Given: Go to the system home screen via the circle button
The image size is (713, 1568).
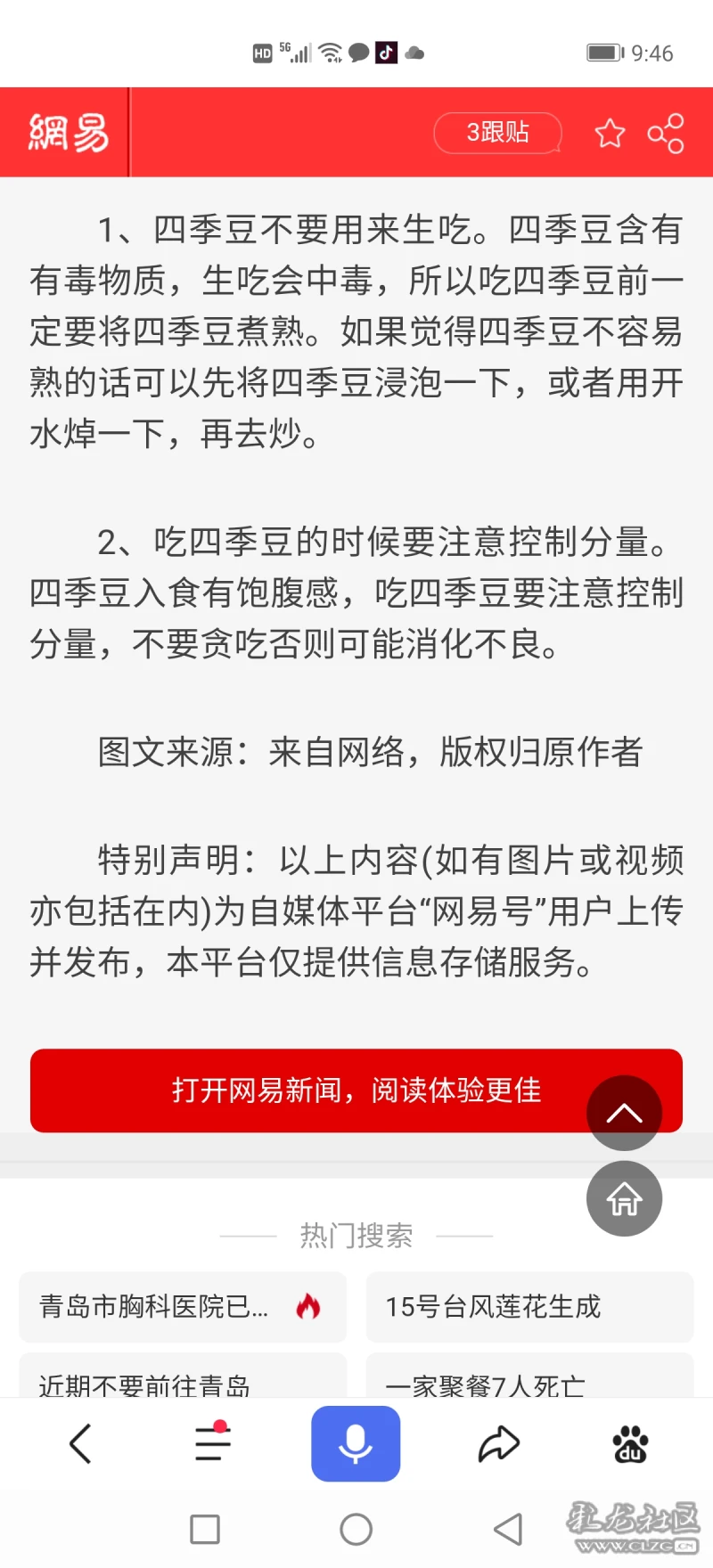Looking at the screenshot, I should point(356,1530).
